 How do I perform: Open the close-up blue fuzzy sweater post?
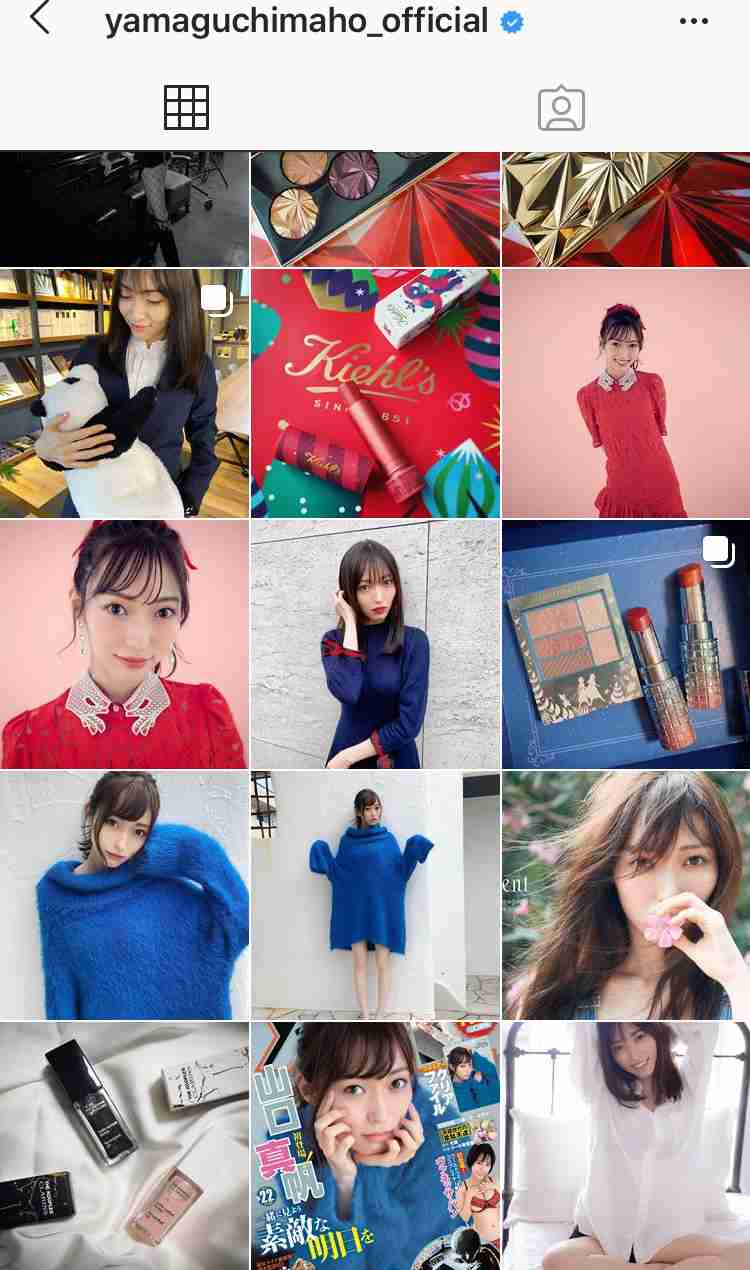(124, 895)
